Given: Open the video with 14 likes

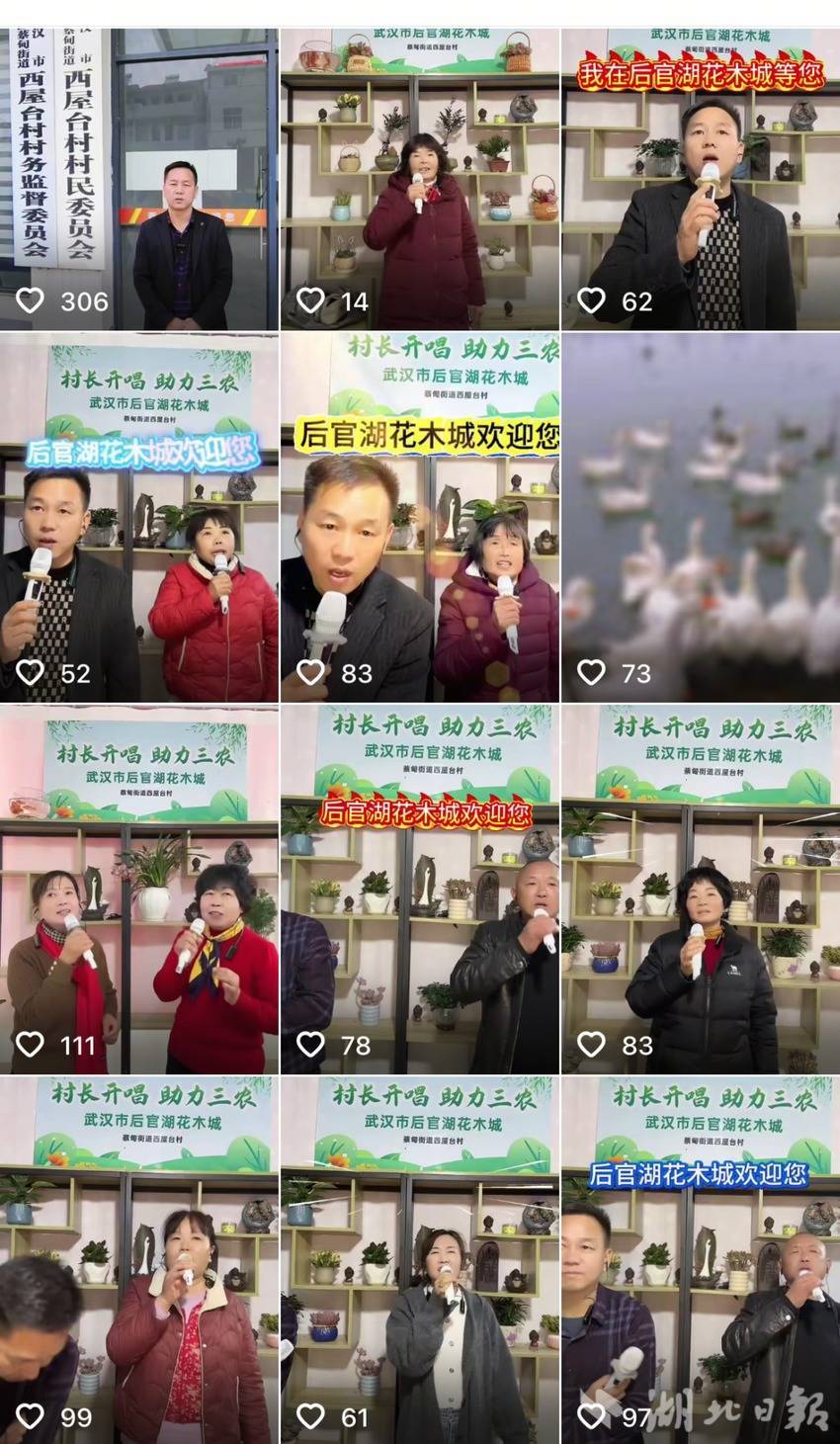Looking at the screenshot, I should [419, 179].
